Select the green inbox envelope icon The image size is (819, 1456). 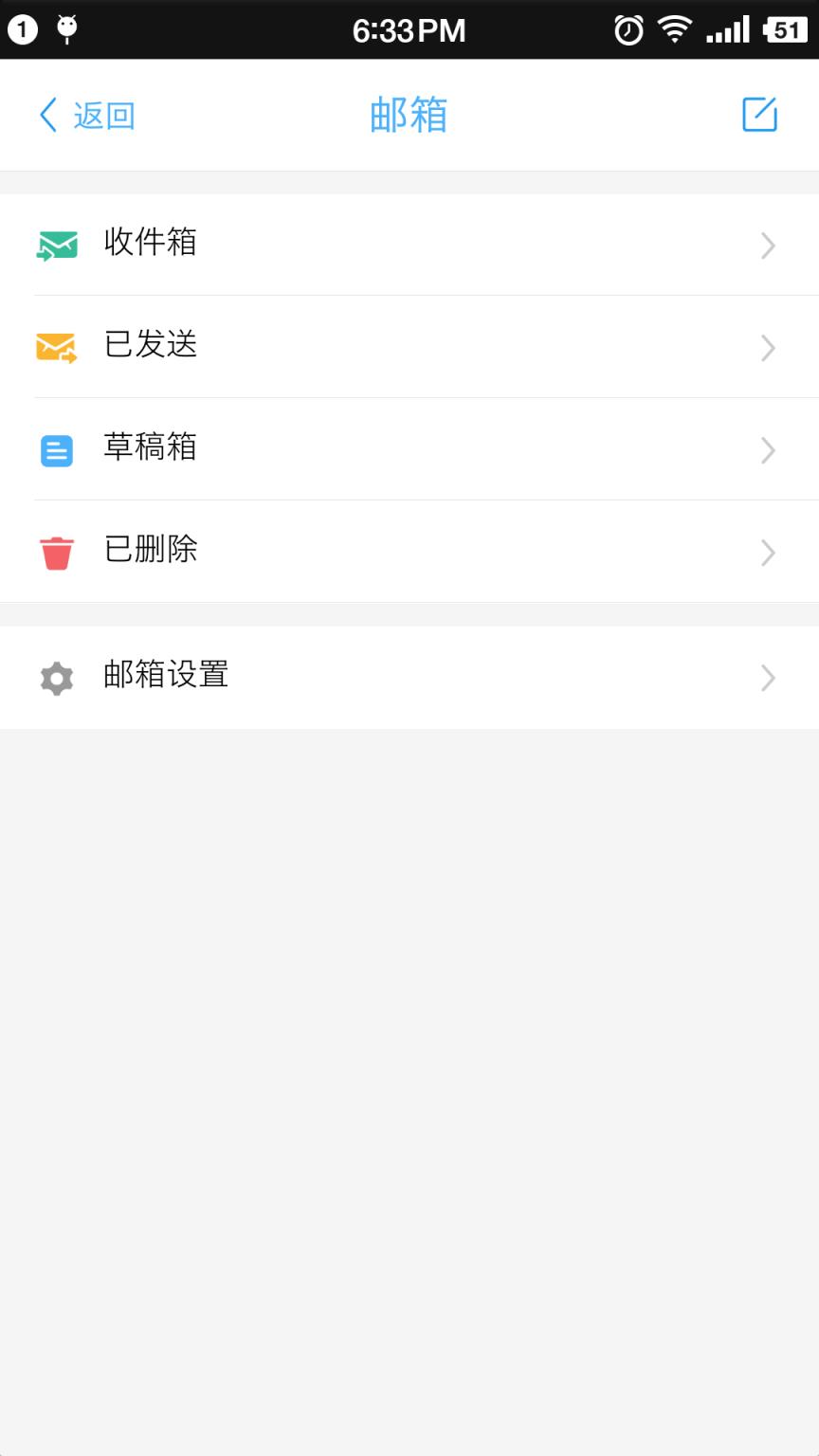point(57,245)
